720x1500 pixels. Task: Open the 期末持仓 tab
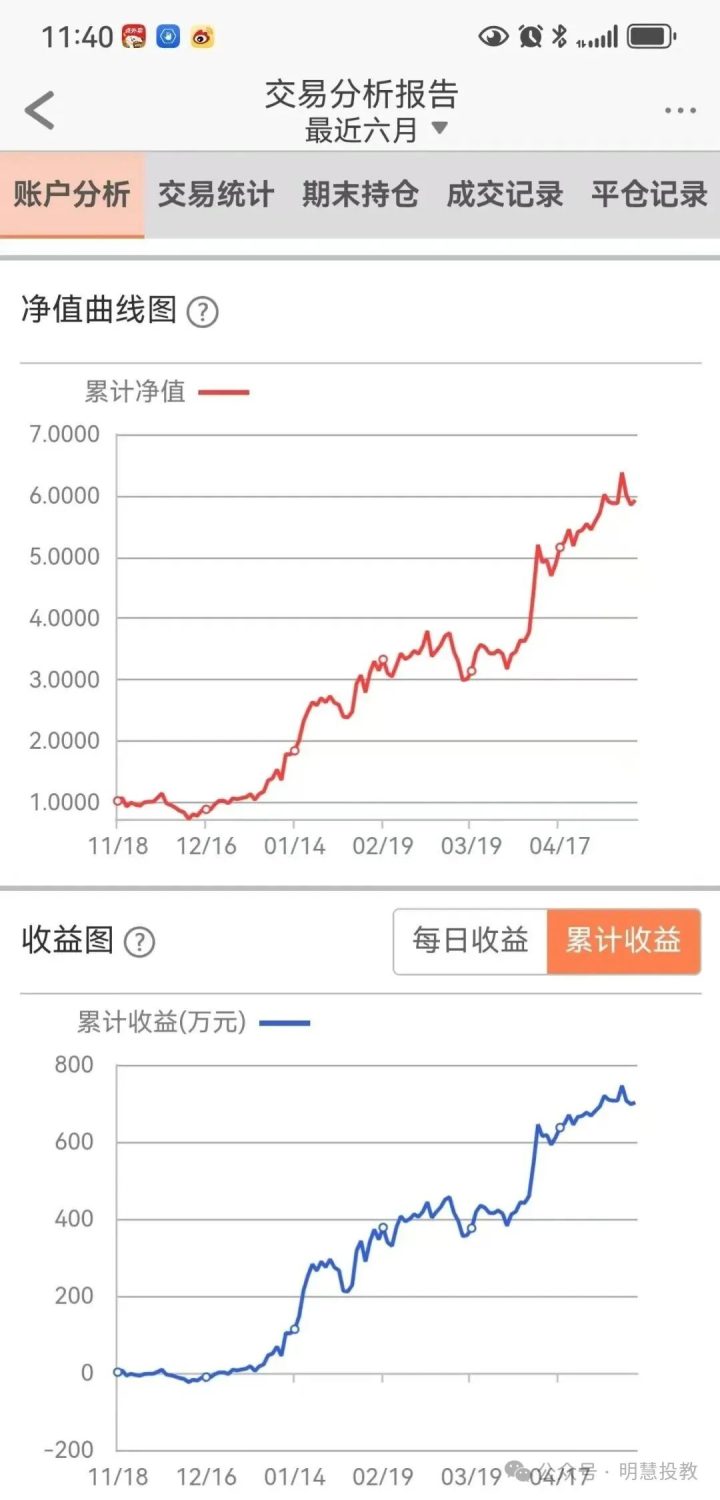coord(360,194)
